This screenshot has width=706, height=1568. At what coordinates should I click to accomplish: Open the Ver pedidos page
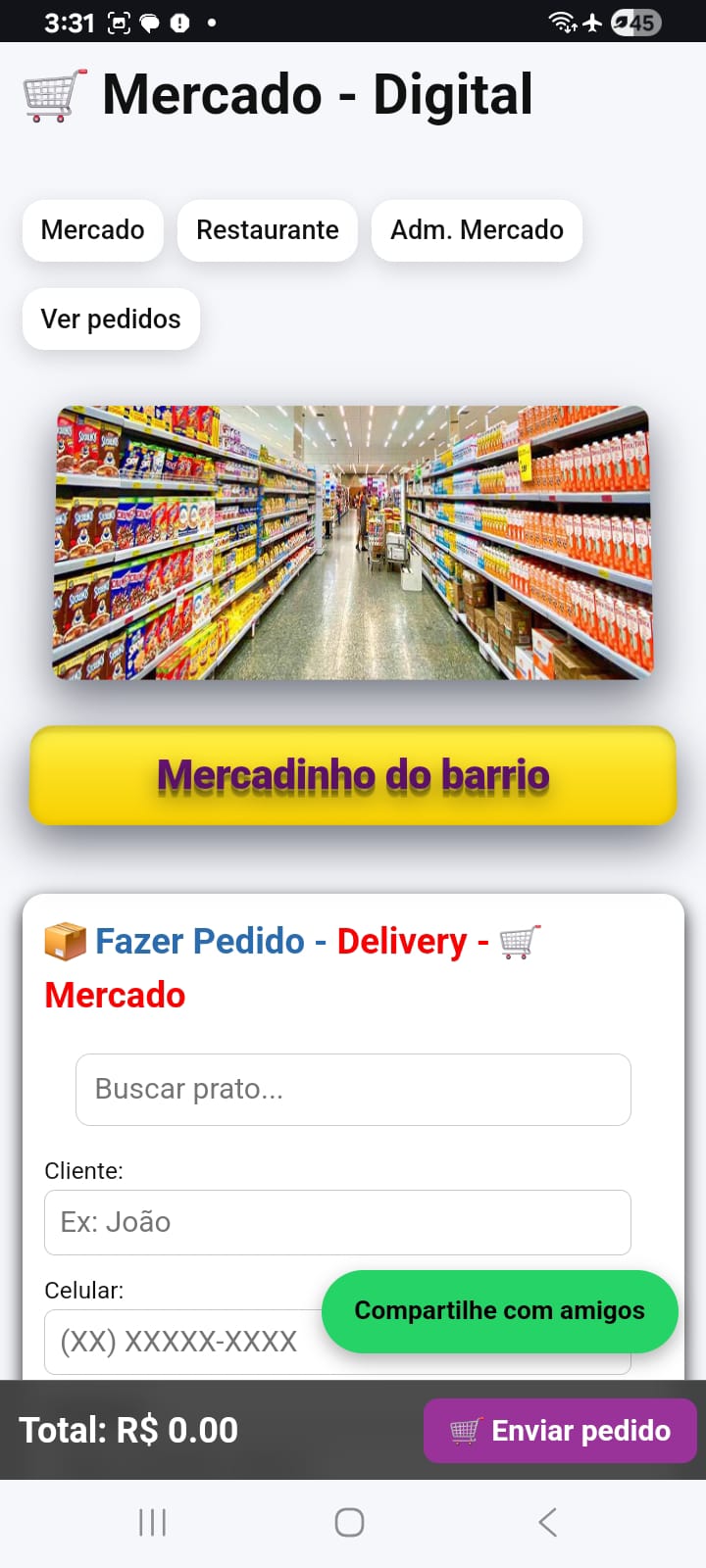[x=111, y=318]
